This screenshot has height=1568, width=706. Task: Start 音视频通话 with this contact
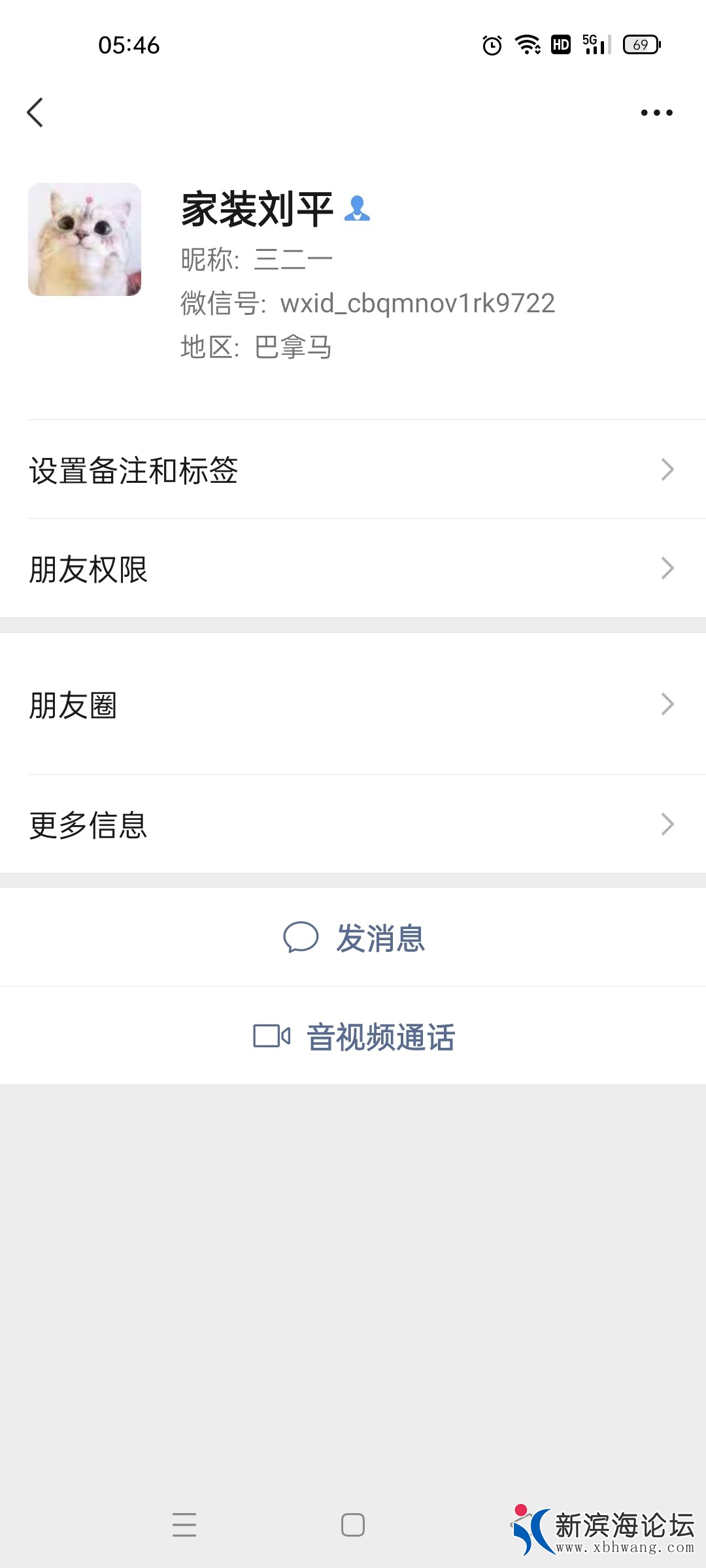[x=354, y=1036]
